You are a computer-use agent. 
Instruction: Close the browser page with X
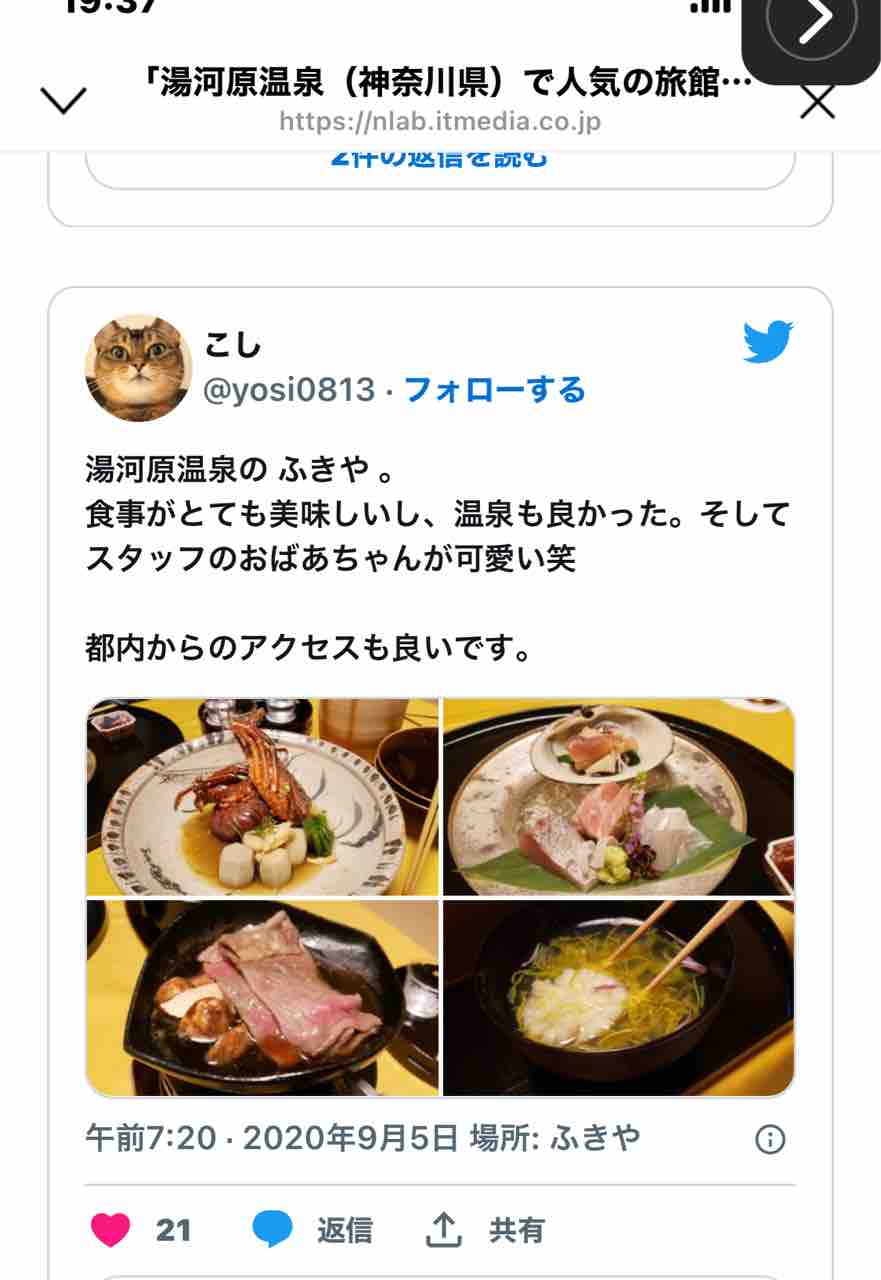[x=818, y=101]
